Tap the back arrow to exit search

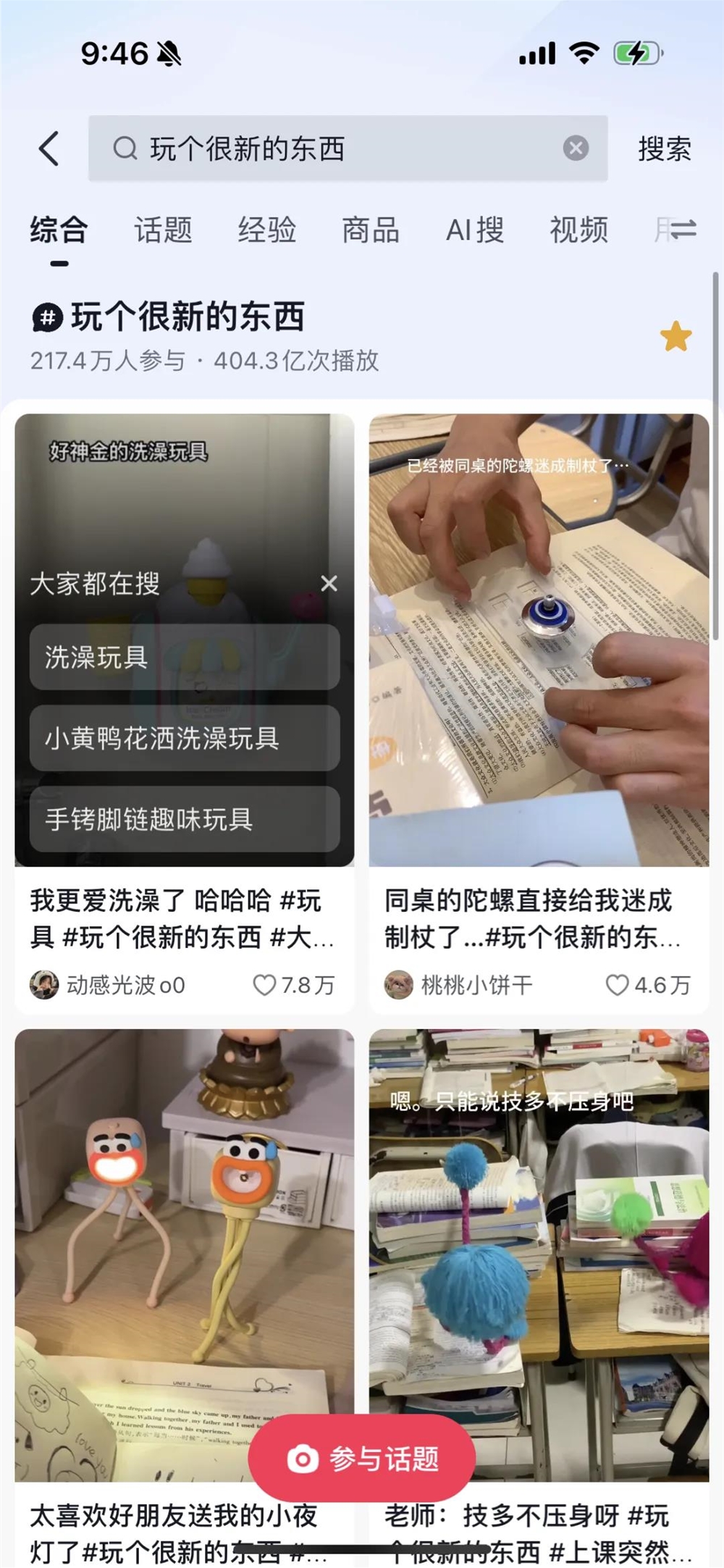(x=48, y=148)
